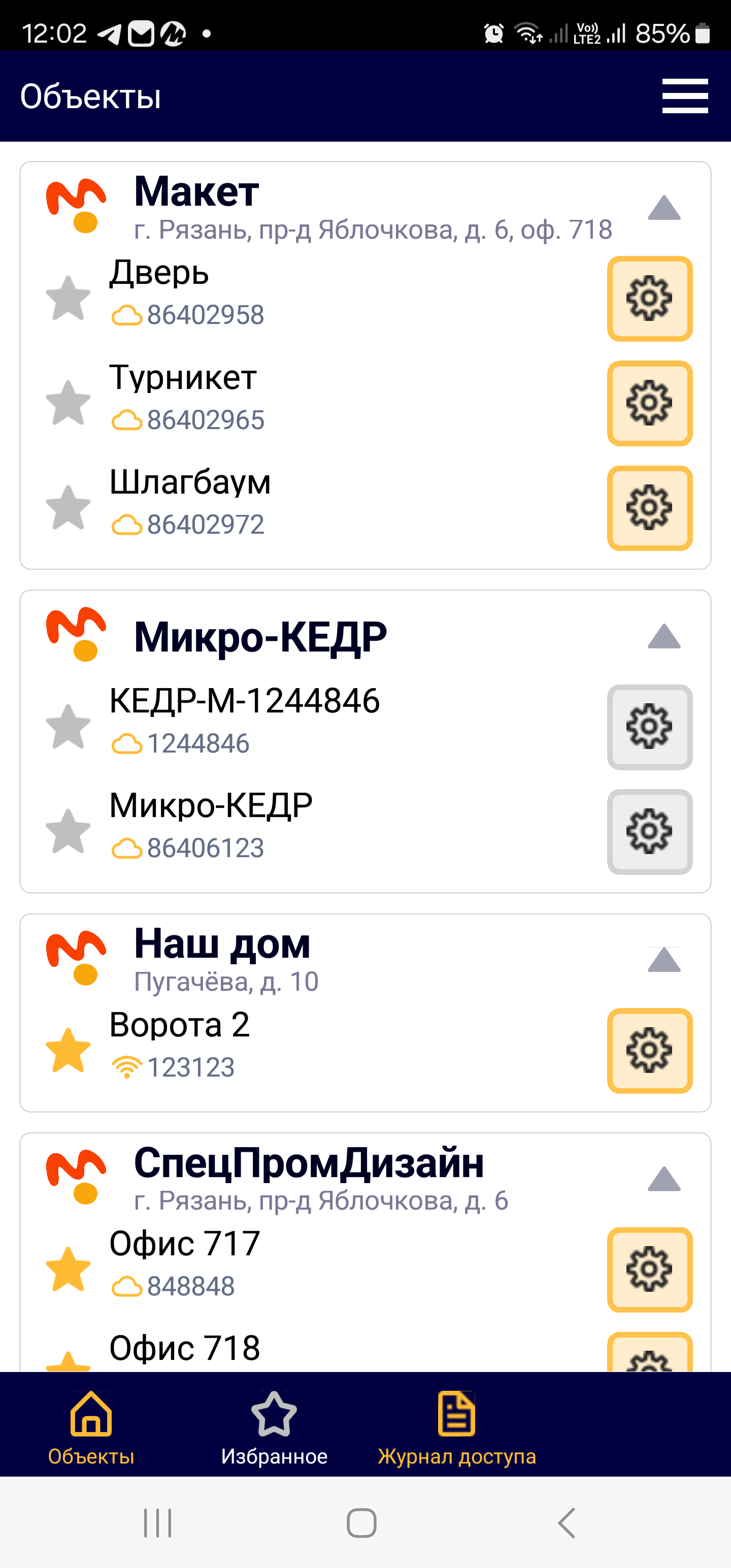
Task: Open the hamburger menu
Action: click(685, 95)
